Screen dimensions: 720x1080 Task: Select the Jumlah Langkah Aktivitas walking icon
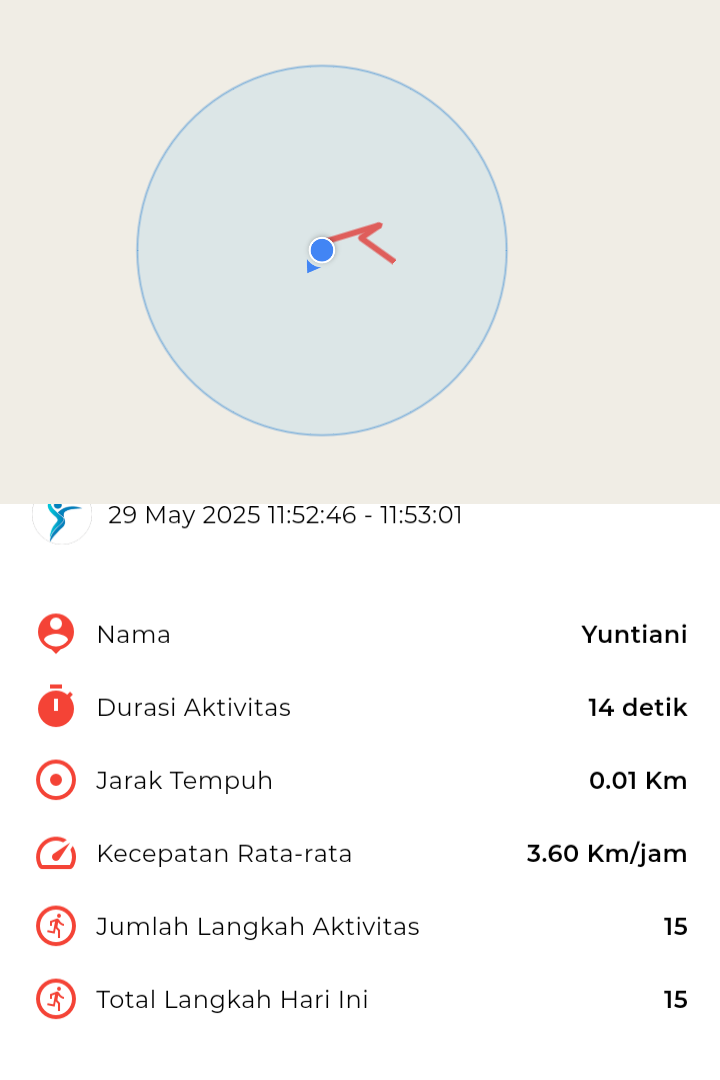56,926
